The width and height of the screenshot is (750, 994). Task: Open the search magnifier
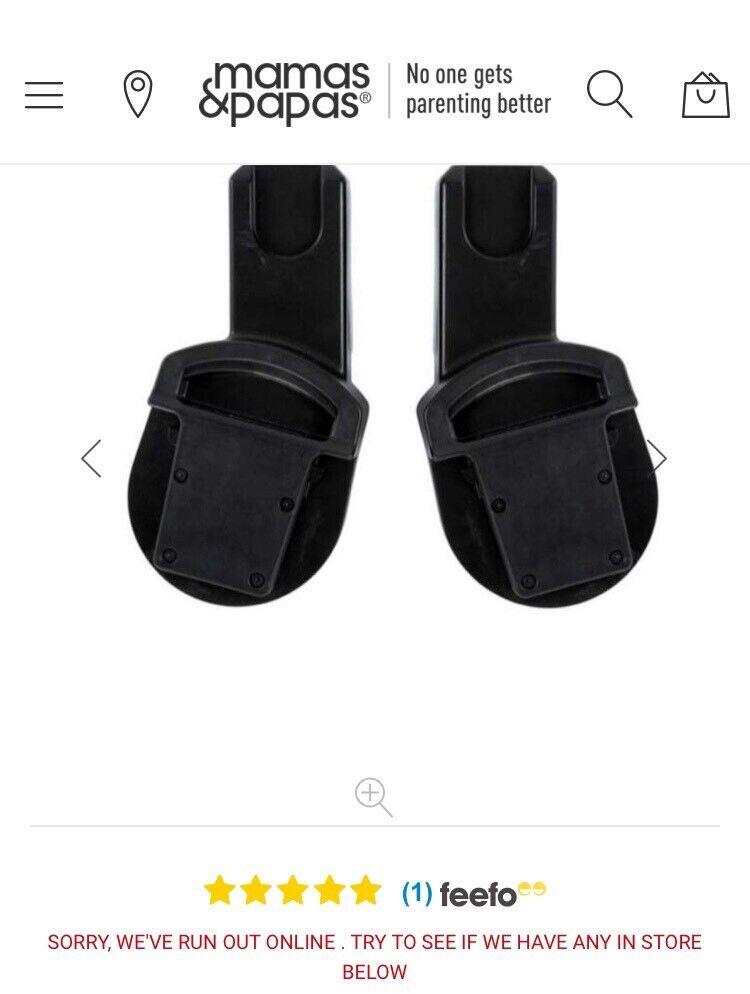(608, 95)
